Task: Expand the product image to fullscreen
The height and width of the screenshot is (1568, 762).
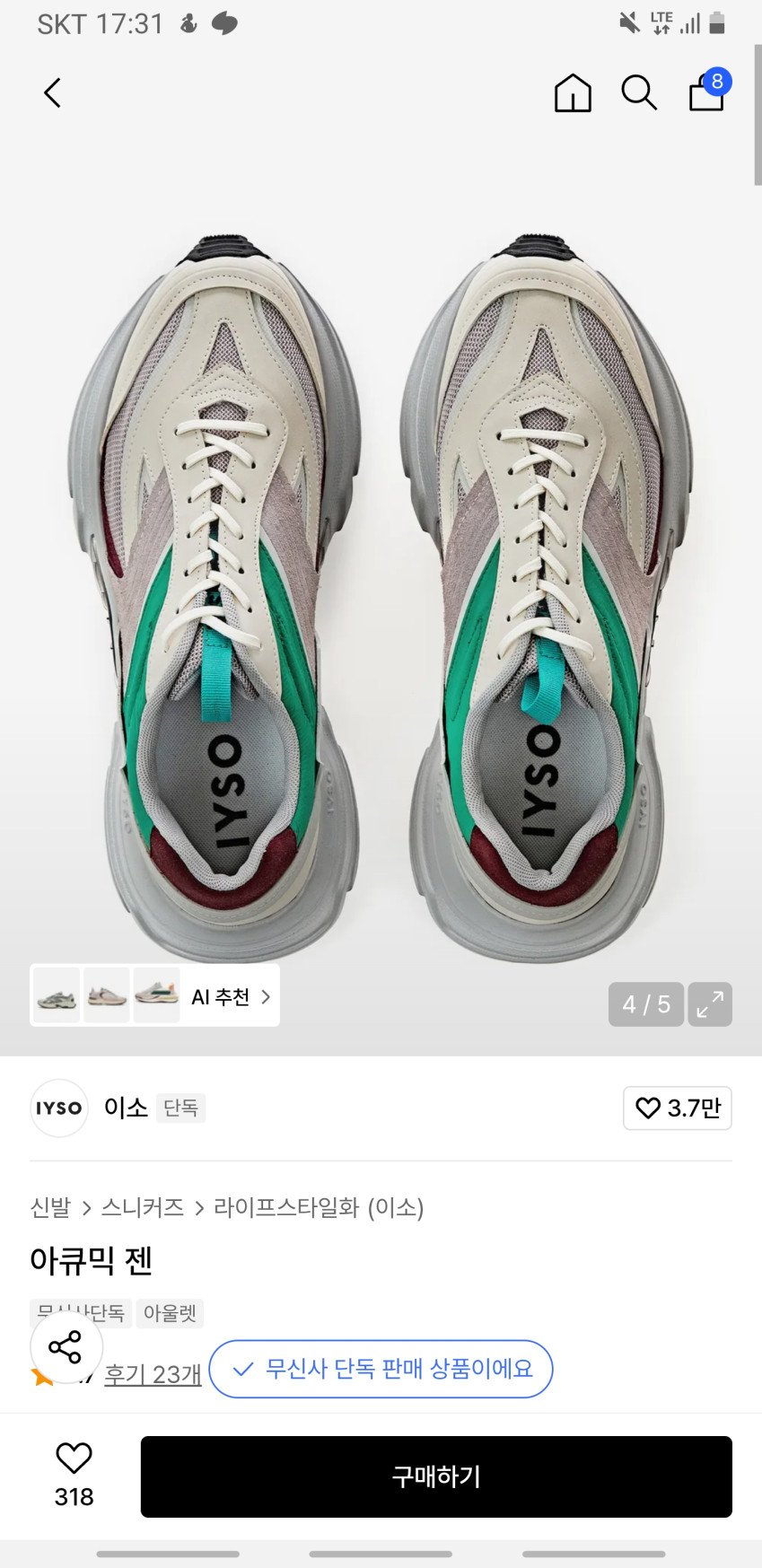Action: pos(710,1004)
